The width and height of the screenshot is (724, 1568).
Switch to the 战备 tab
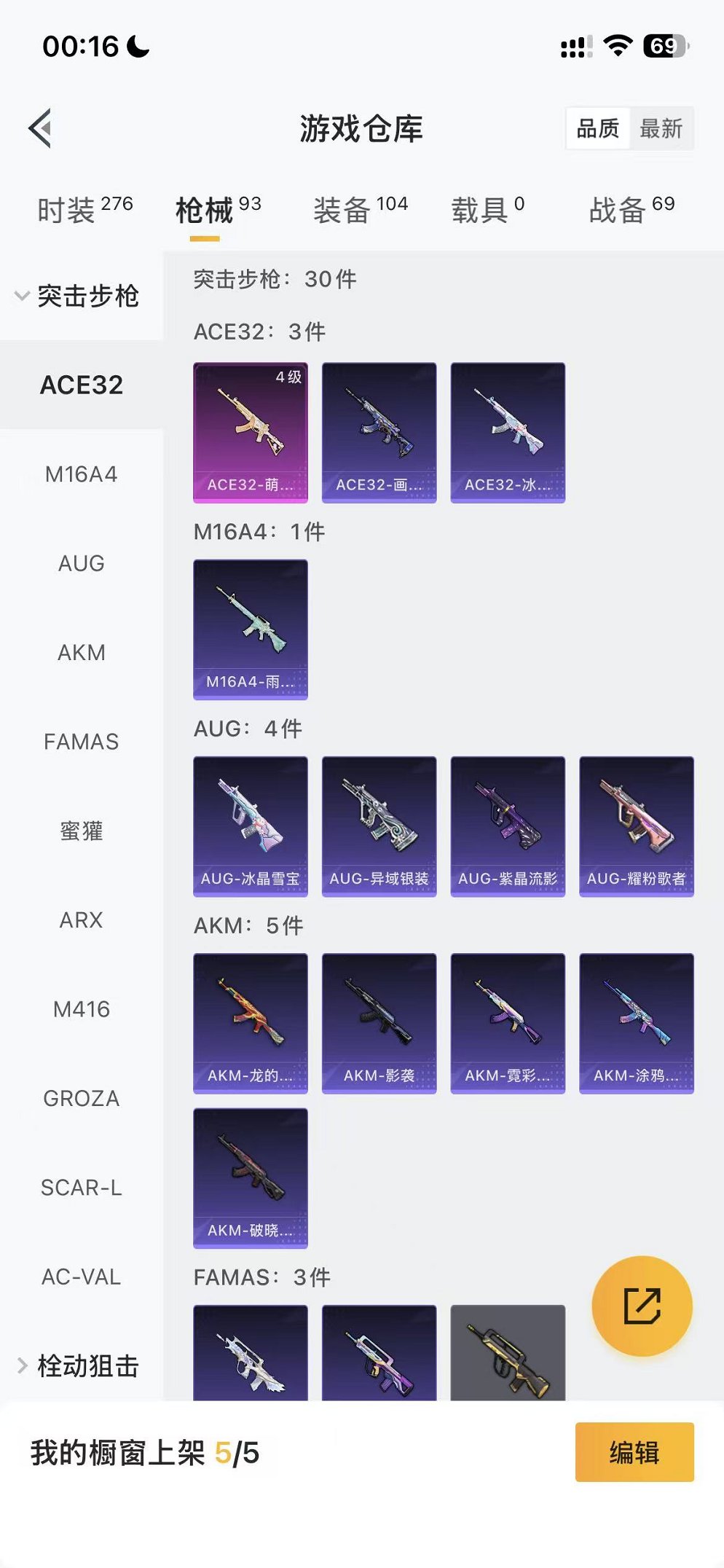(631, 210)
